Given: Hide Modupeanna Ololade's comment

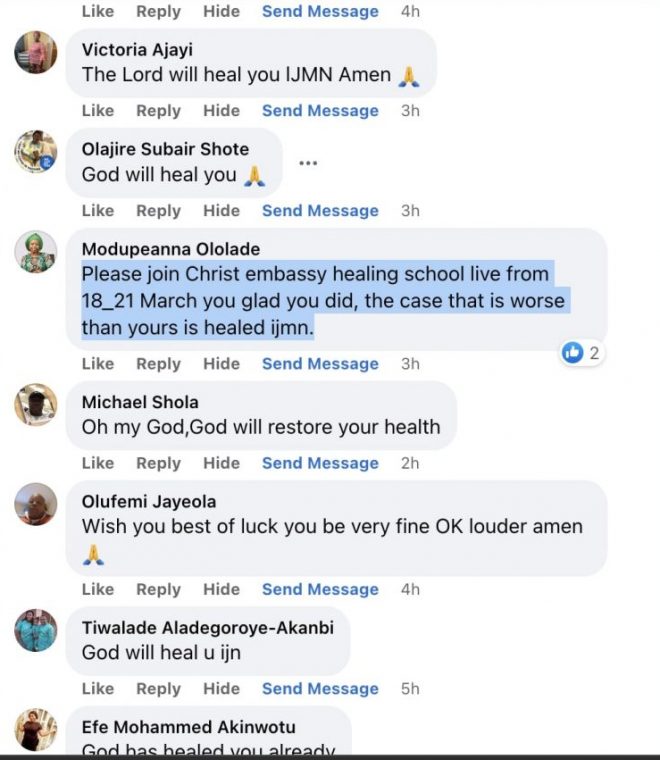Looking at the screenshot, I should click(221, 364).
